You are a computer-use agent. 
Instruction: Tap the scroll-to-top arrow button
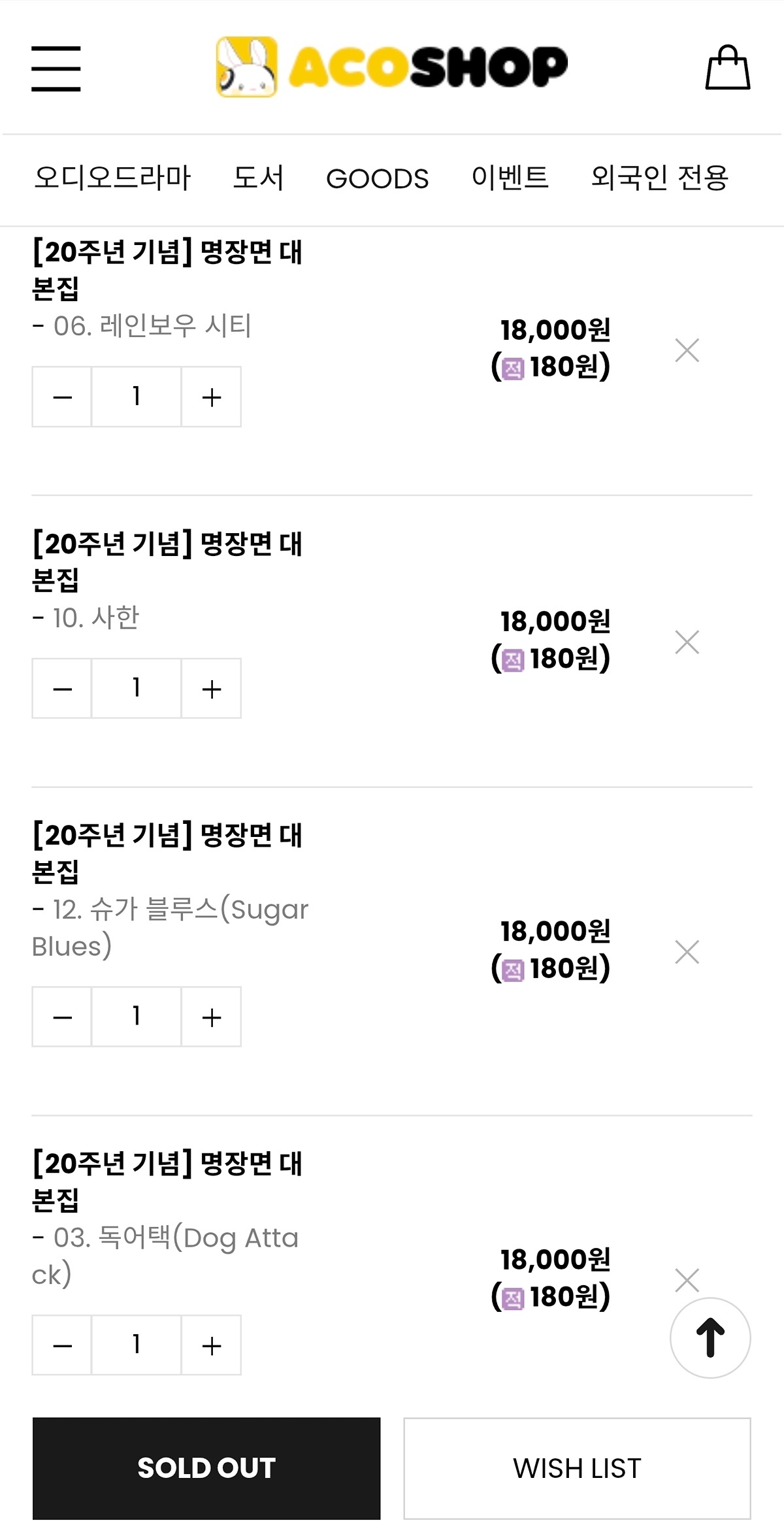point(710,1337)
